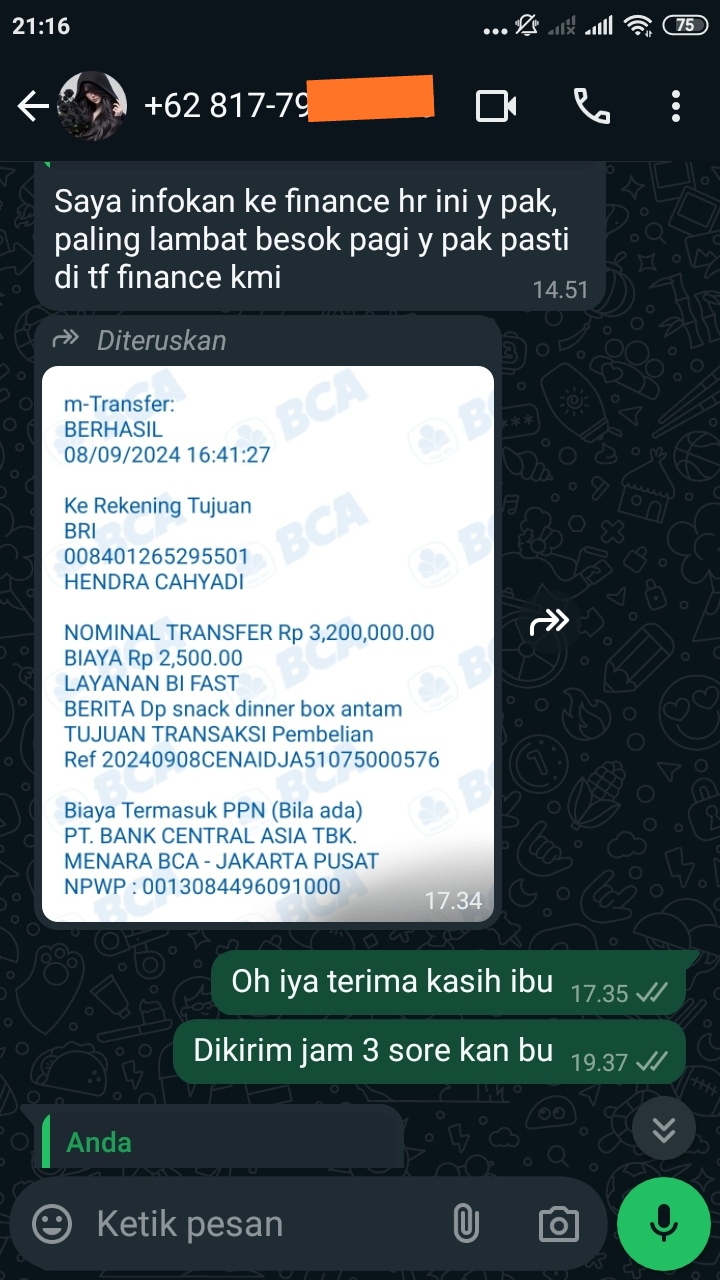The width and height of the screenshot is (720, 1280).
Task: Open the camera from the message bar
Action: tap(558, 1224)
